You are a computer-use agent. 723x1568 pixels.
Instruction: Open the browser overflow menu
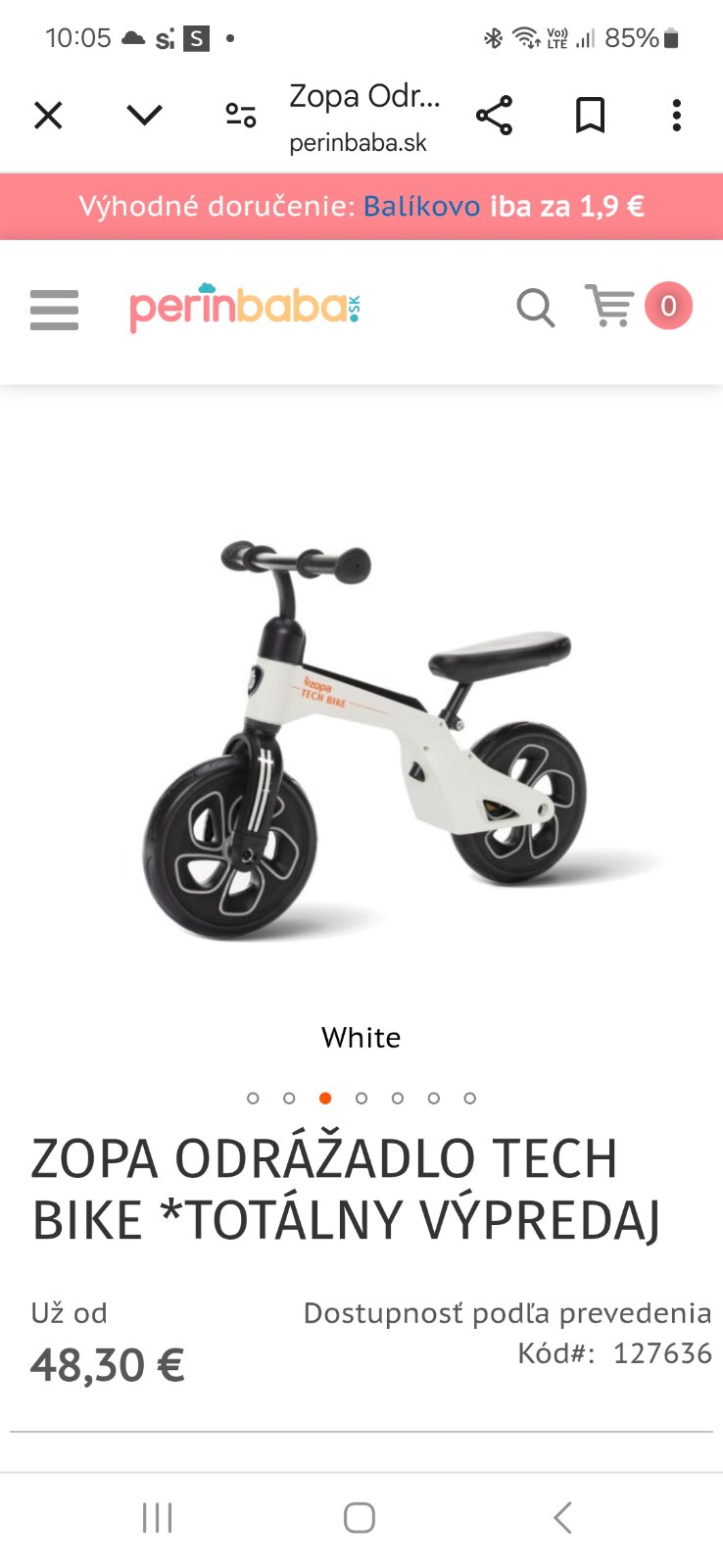(x=676, y=116)
